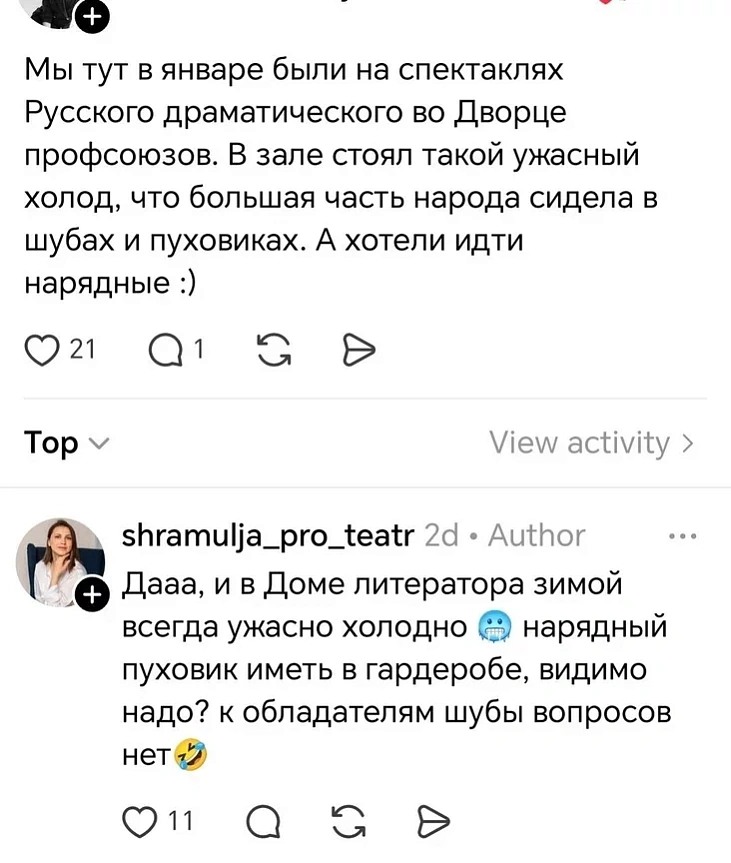Share the main post via send icon
Image resolution: width=731 pixels, height=863 pixels.
358,348
